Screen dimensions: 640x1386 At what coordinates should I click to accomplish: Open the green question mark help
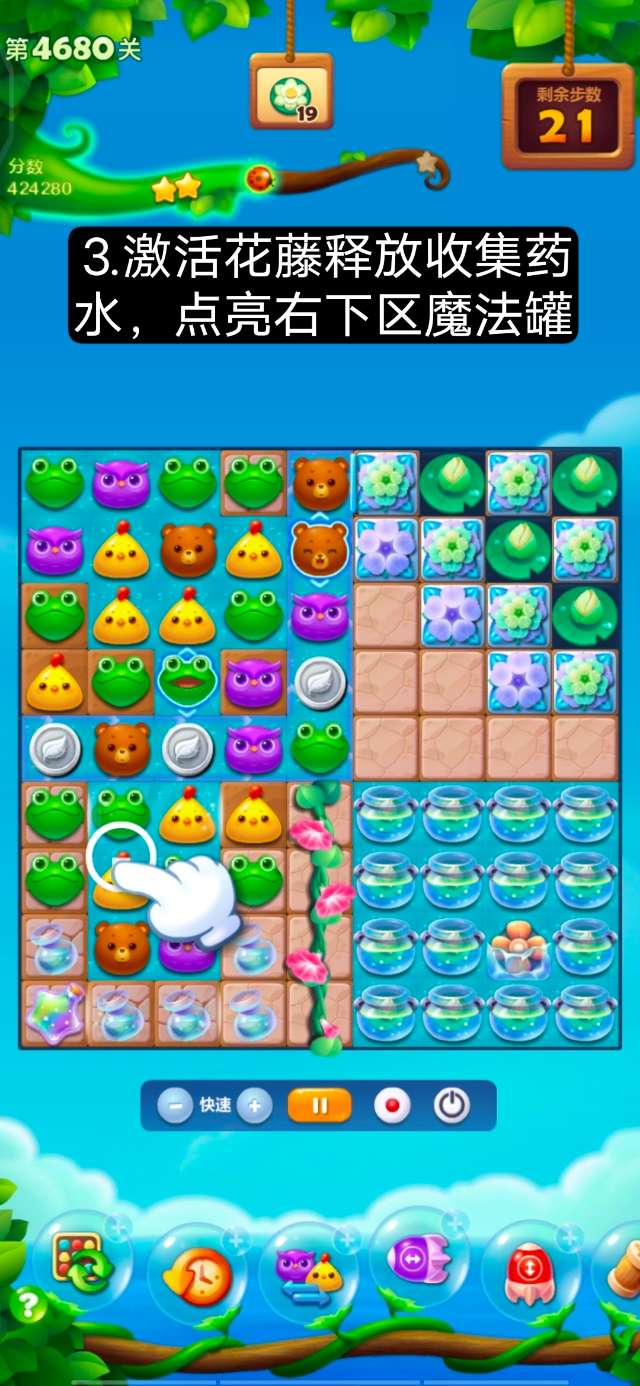click(x=28, y=1304)
